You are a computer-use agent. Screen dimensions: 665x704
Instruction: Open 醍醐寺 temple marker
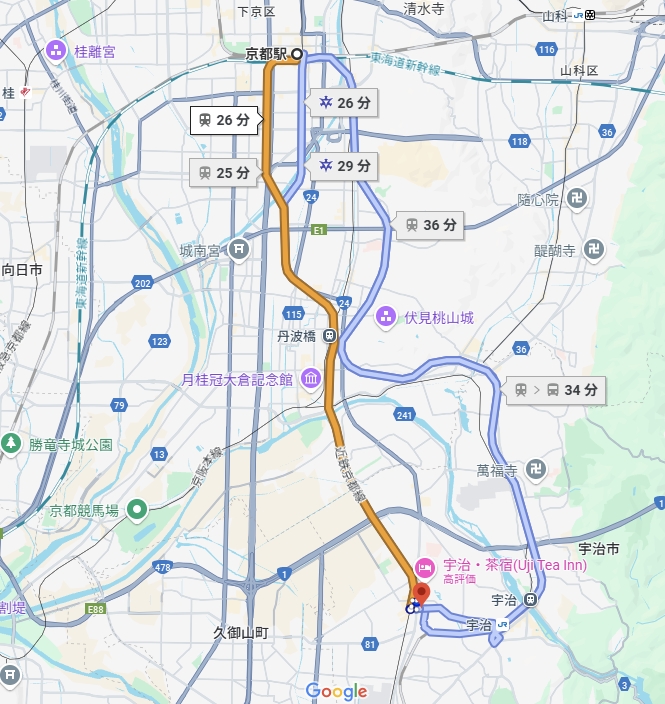coord(594,248)
